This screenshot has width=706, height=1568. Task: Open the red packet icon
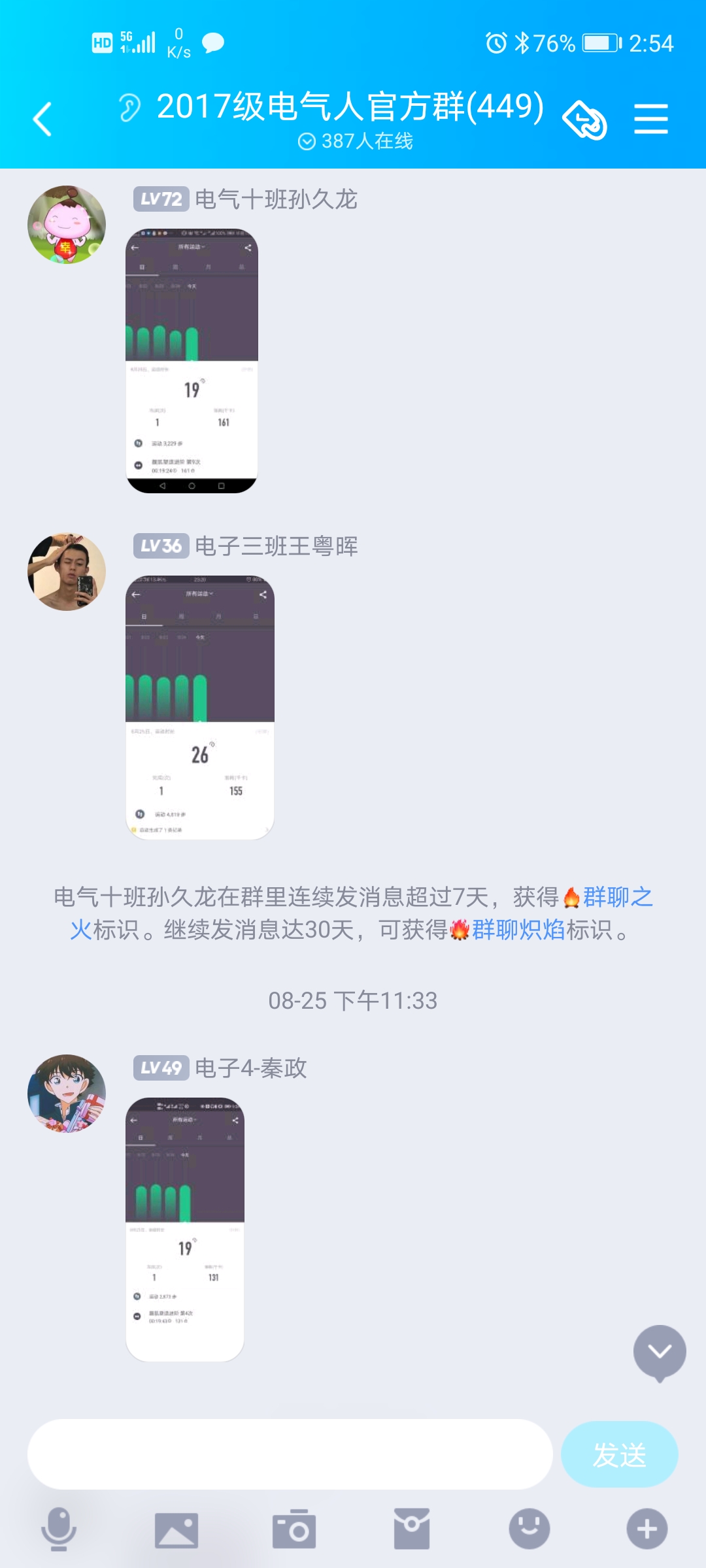click(412, 1529)
